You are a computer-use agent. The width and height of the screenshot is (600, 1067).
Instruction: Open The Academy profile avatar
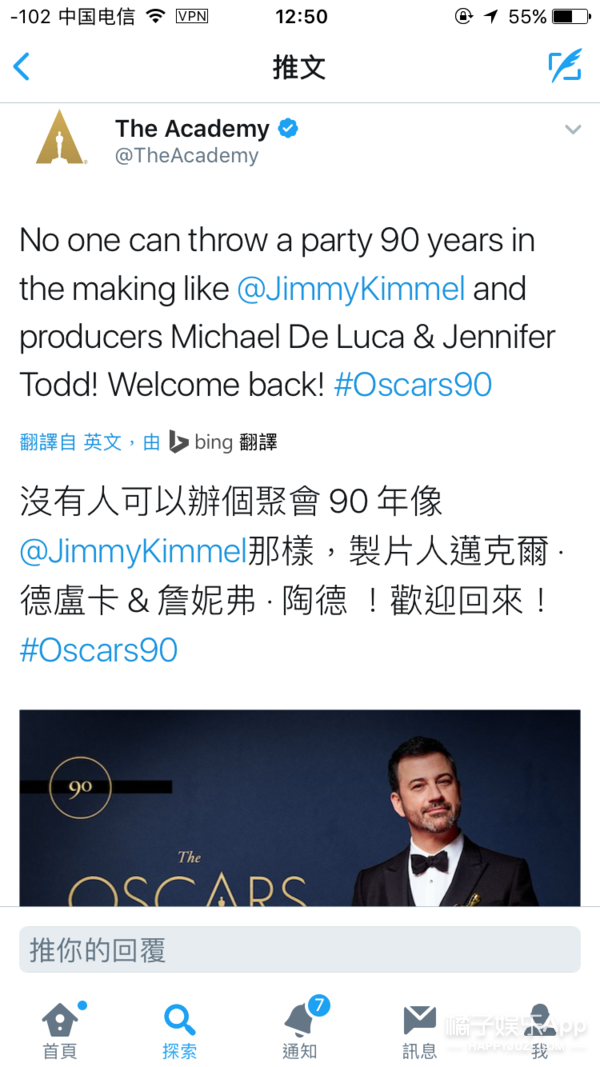point(61,138)
